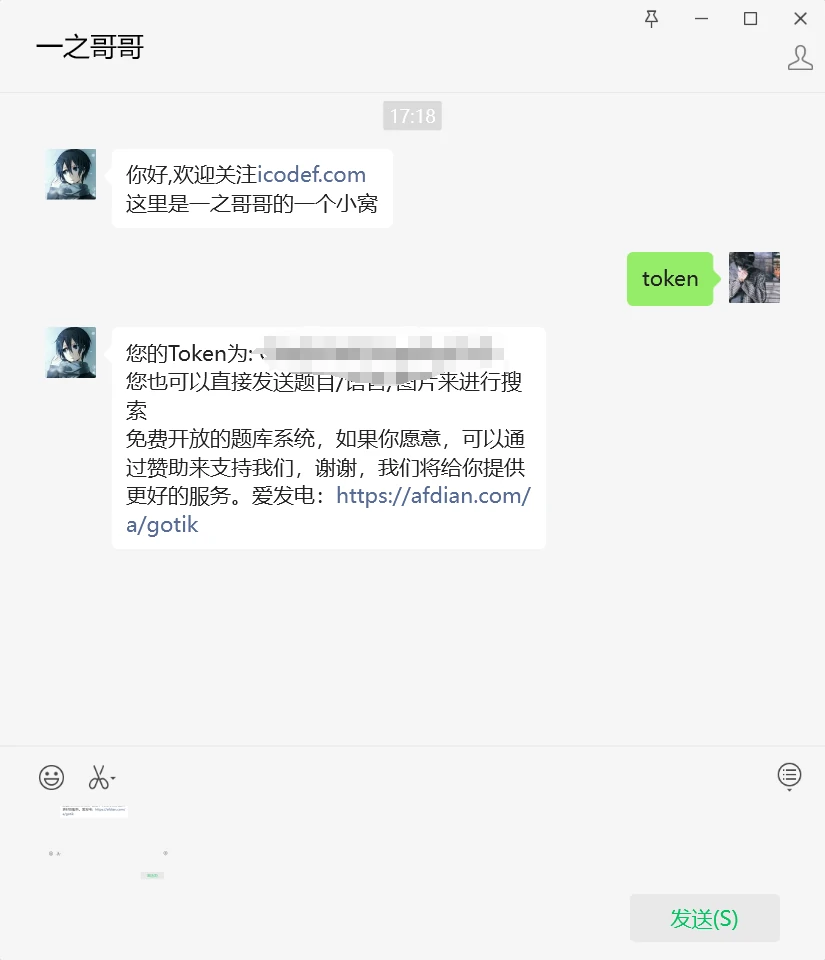Click the bot avatar beside the welcome message
This screenshot has width=825, height=960.
pyautogui.click(x=70, y=174)
